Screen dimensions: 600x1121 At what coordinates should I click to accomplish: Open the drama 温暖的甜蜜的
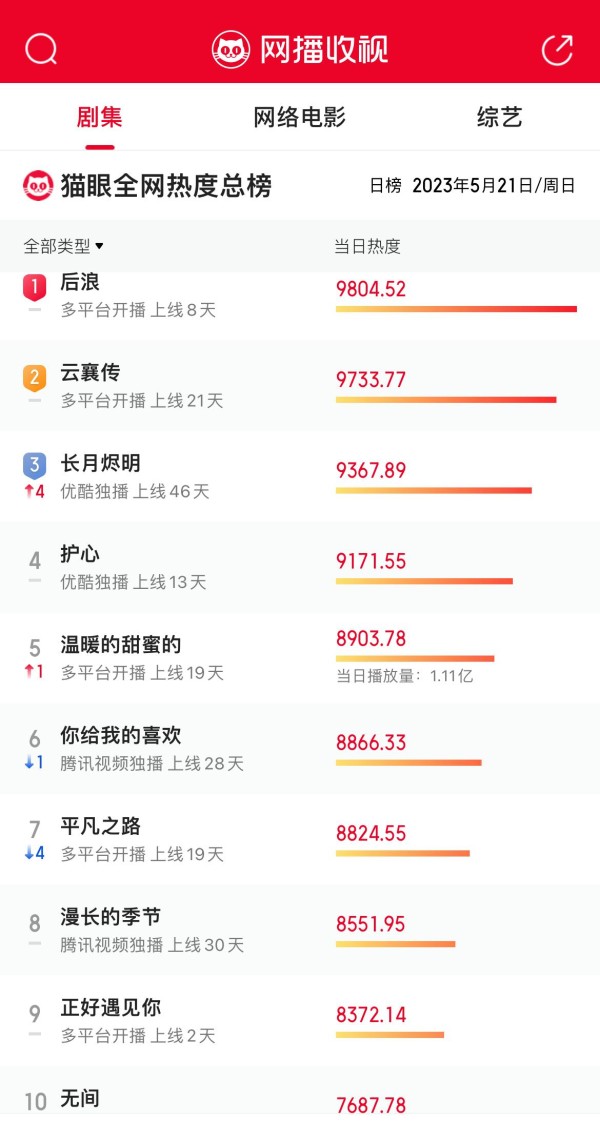(x=300, y=658)
